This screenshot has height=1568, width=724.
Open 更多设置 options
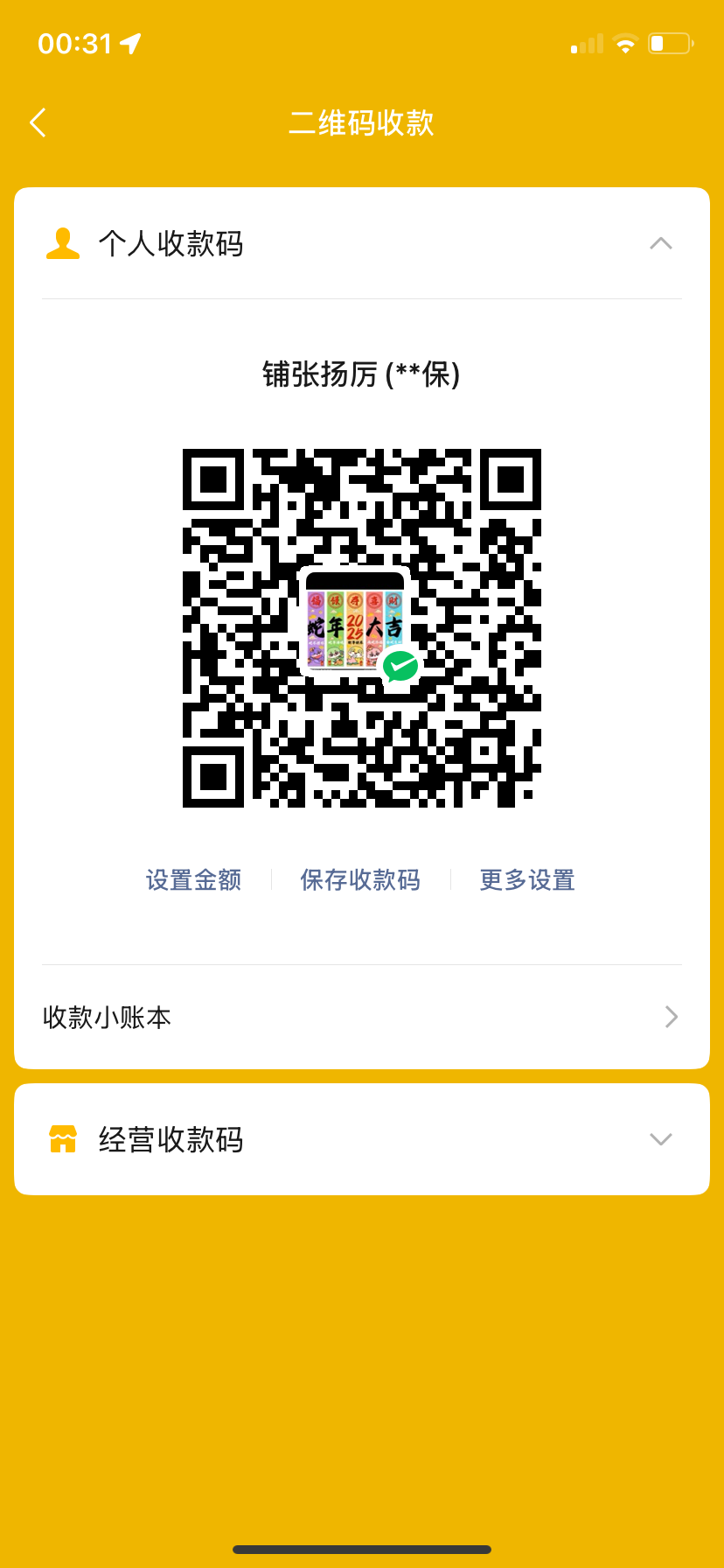tap(527, 880)
